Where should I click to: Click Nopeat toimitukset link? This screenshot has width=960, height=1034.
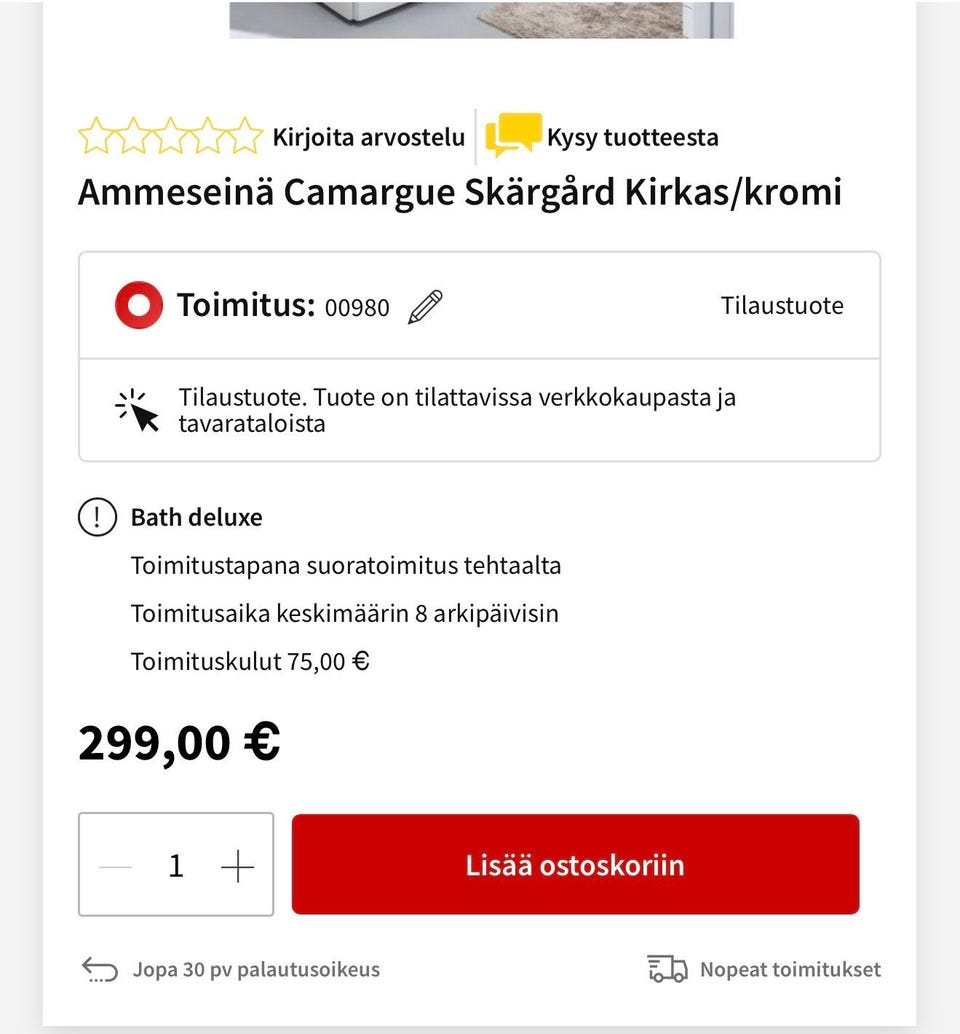tap(790, 968)
